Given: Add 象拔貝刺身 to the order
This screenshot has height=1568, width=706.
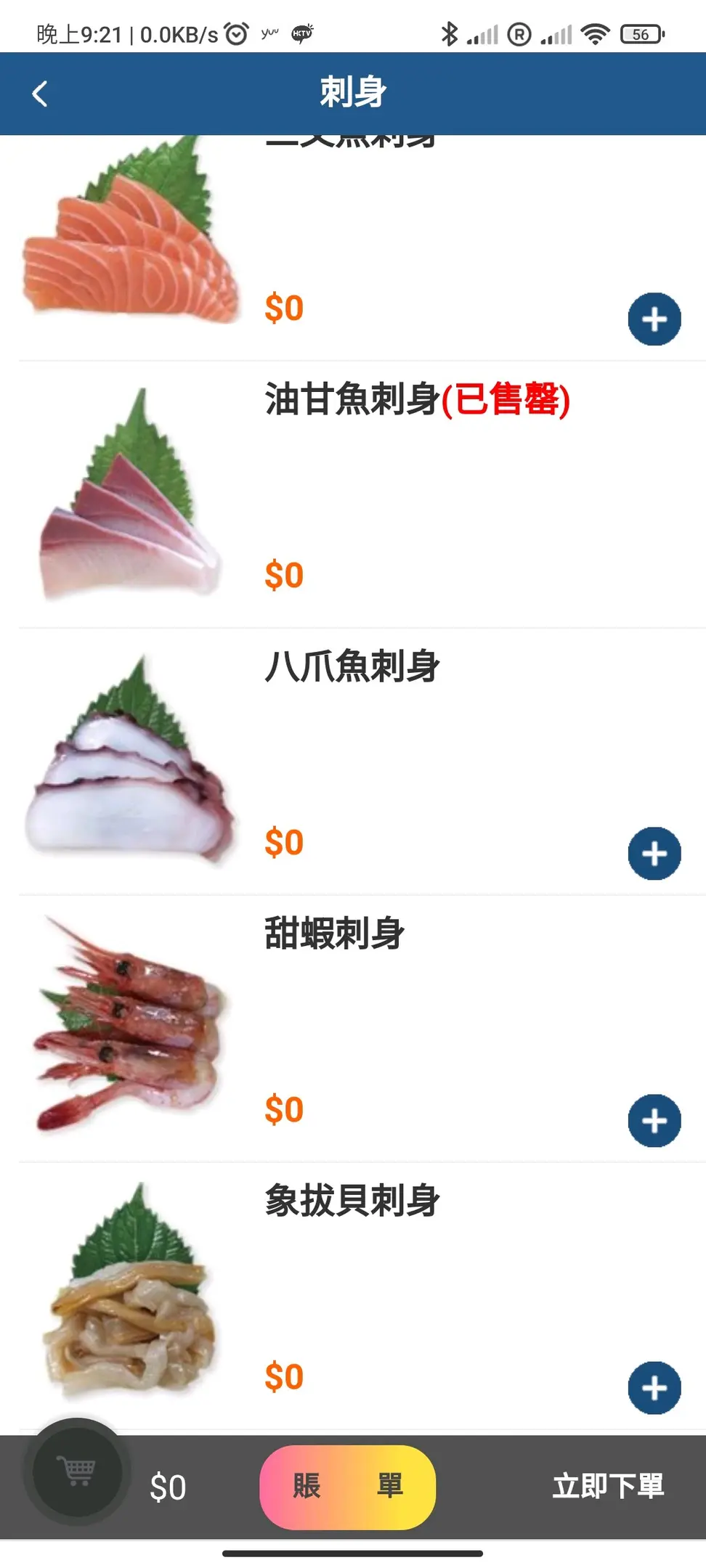Looking at the screenshot, I should (654, 1388).
